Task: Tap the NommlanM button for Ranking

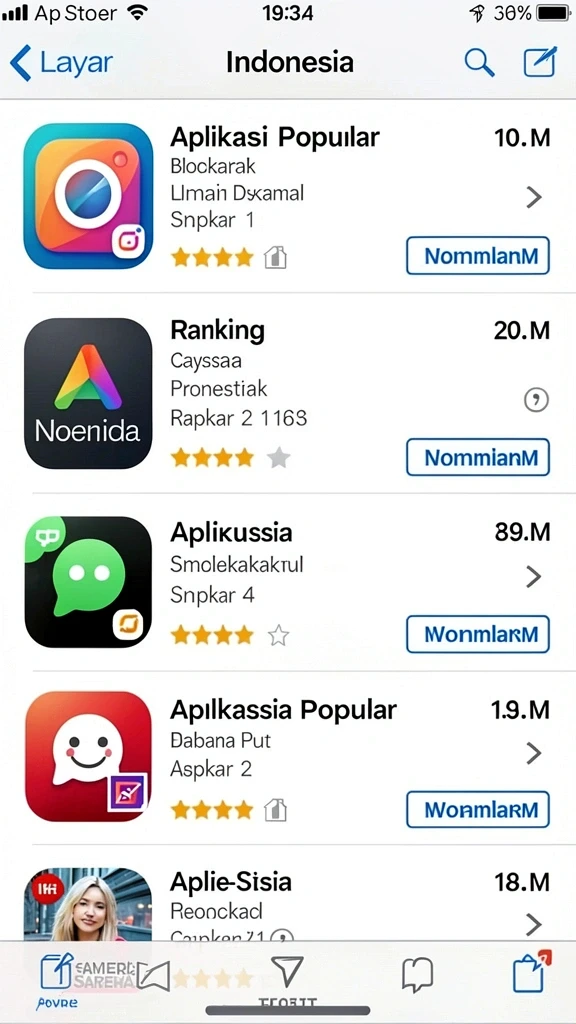Action: point(477,457)
